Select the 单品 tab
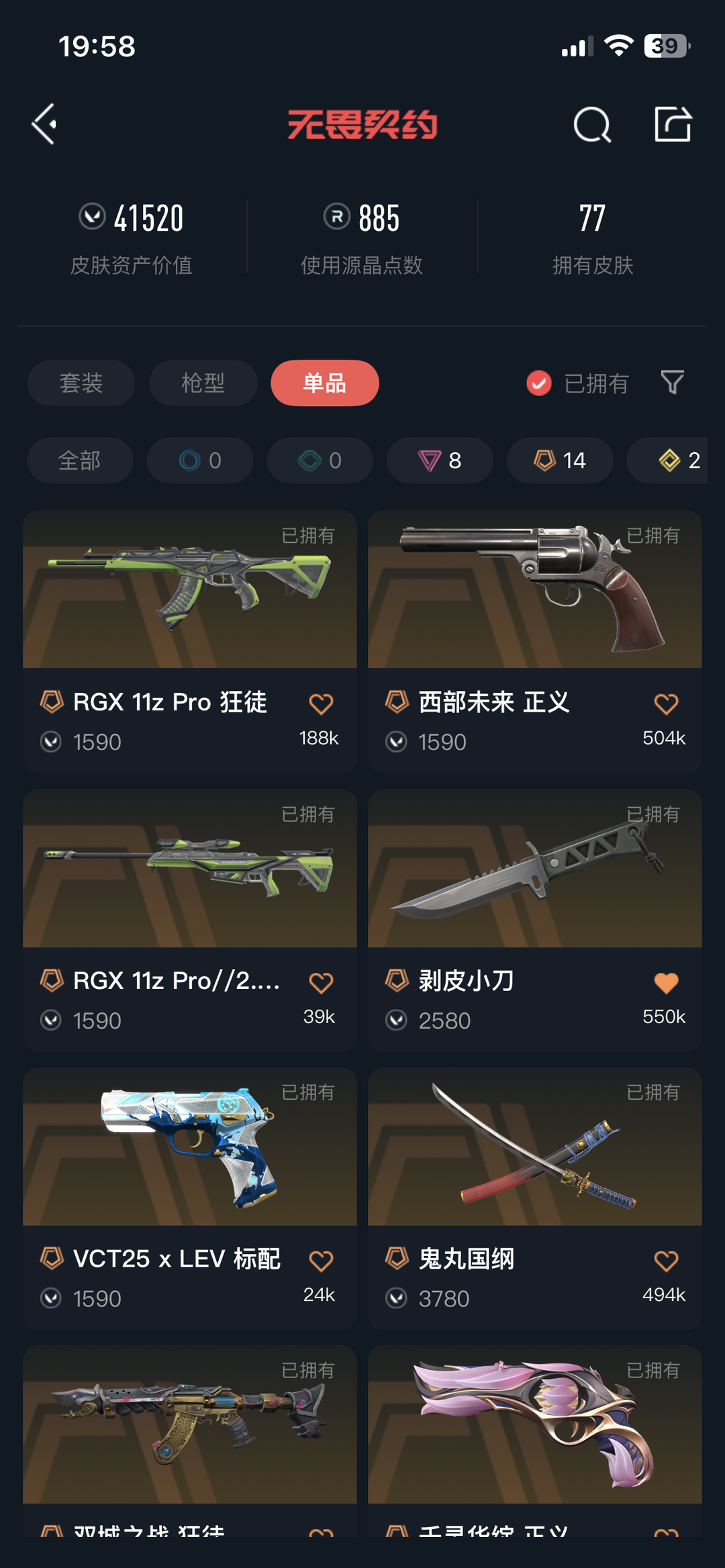 click(x=325, y=383)
